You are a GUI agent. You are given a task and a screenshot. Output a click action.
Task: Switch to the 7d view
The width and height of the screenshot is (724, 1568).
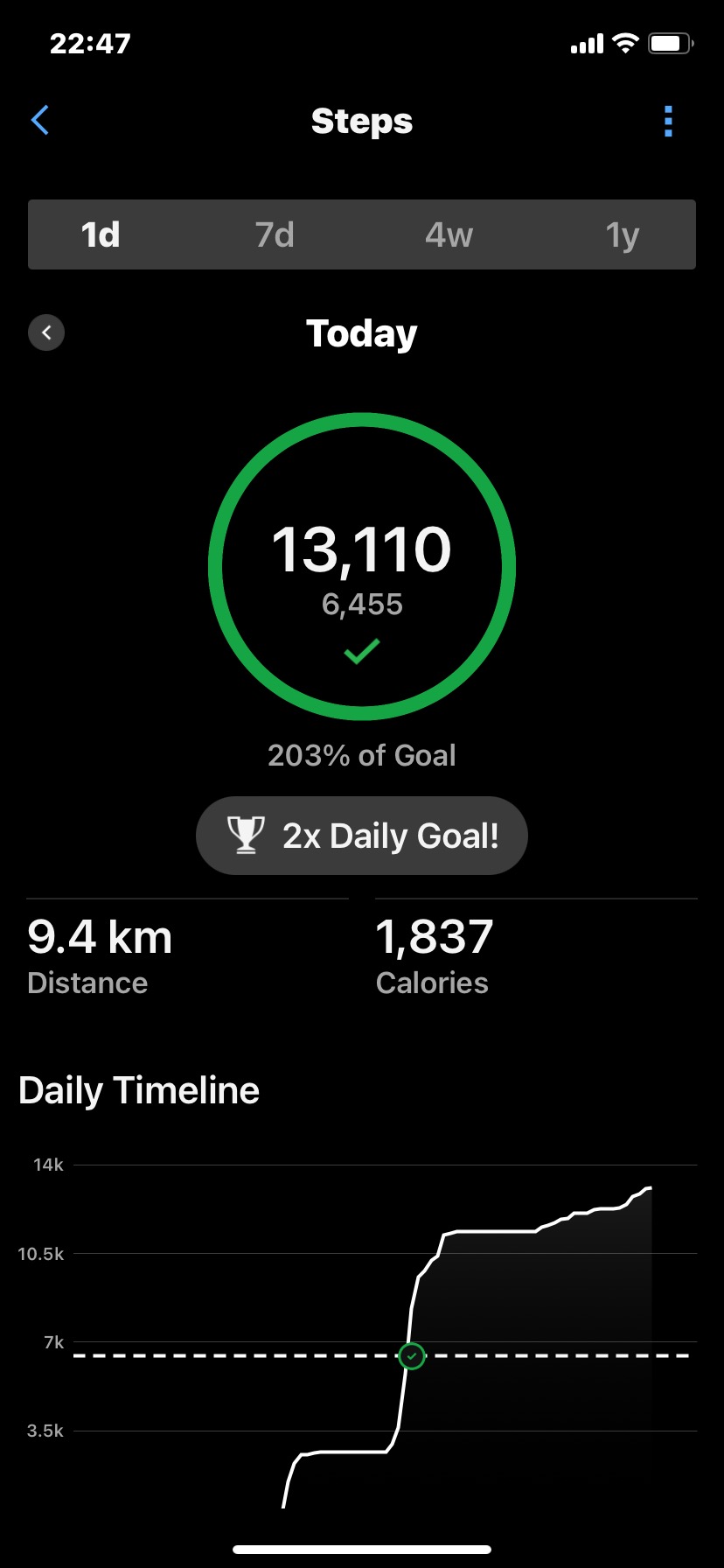tap(275, 234)
